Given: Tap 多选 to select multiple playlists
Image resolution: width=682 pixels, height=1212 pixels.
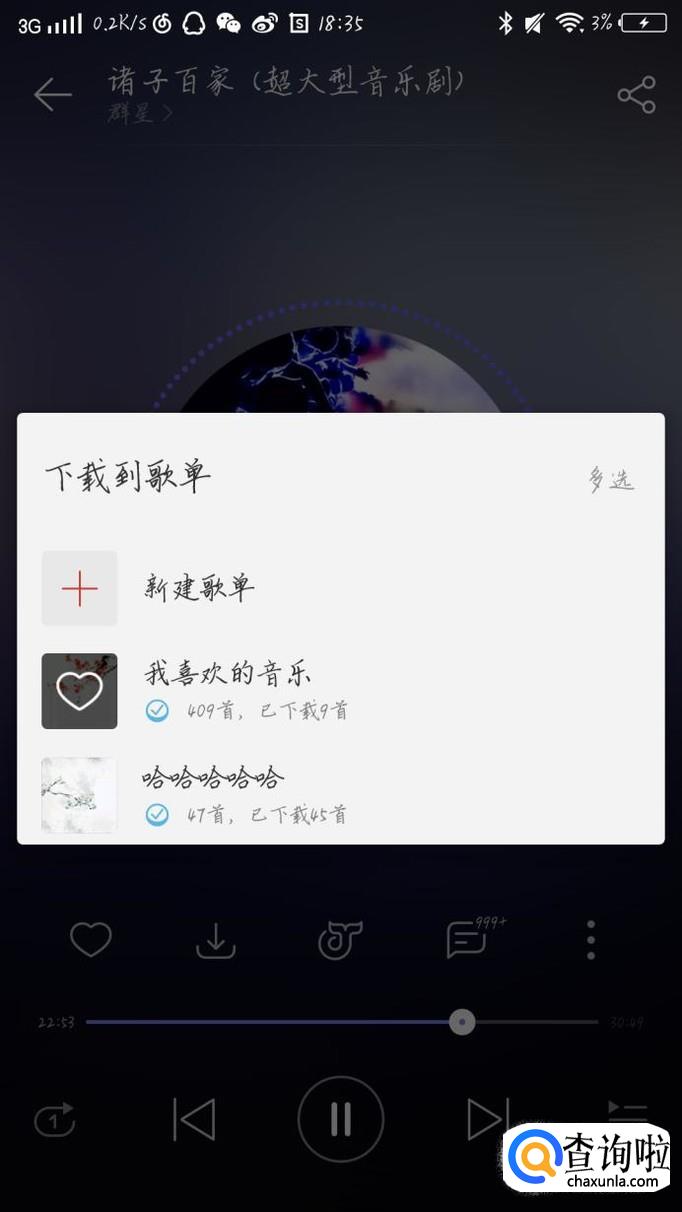Looking at the screenshot, I should 611,480.
